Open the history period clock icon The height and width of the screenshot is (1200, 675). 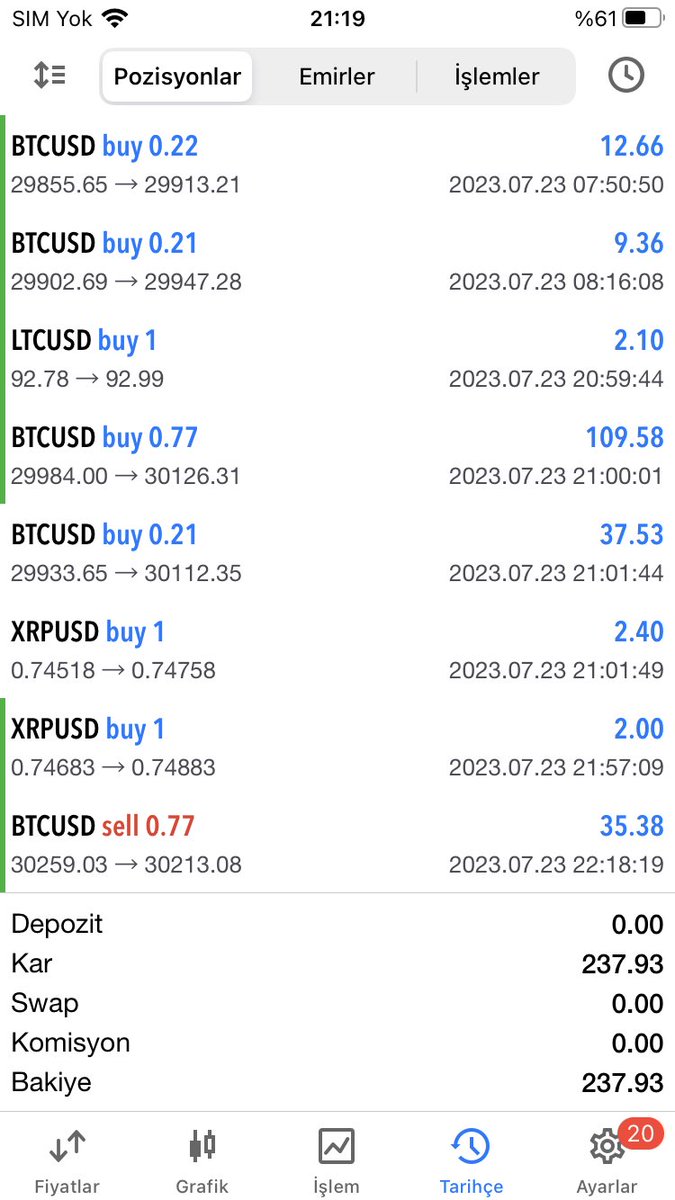[x=626, y=76]
